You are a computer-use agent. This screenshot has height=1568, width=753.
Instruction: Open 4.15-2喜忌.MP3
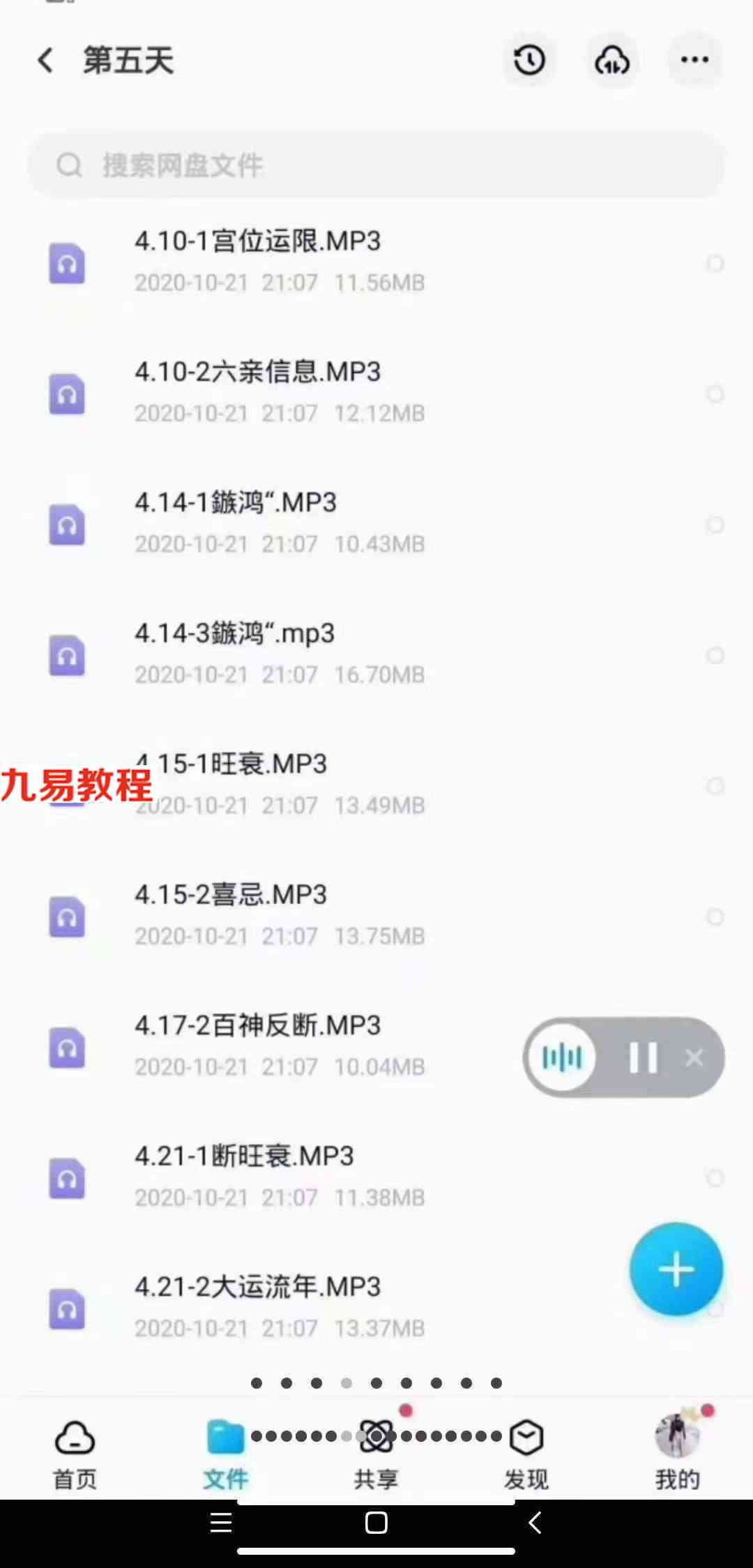[376, 916]
